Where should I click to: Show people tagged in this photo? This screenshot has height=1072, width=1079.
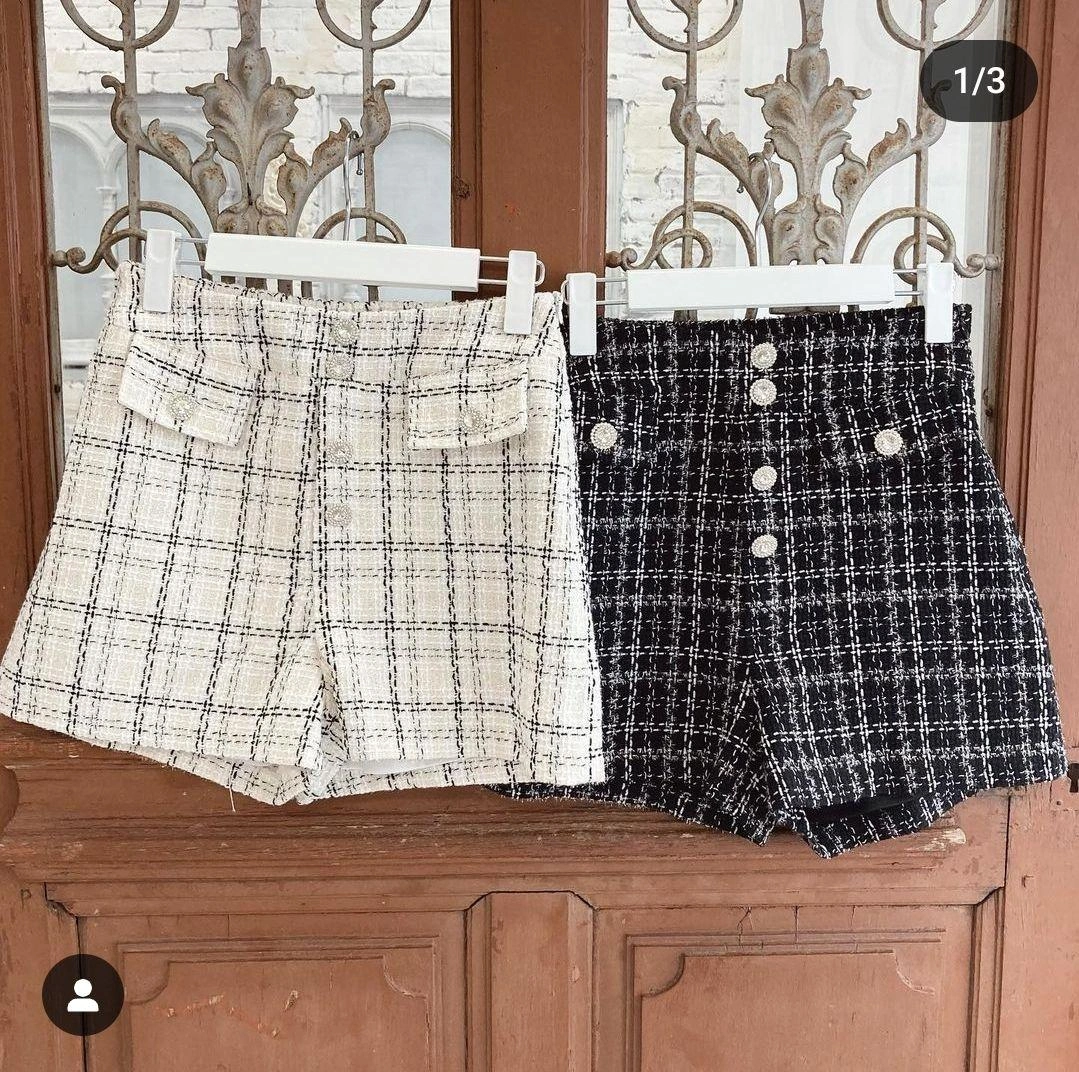83,994
